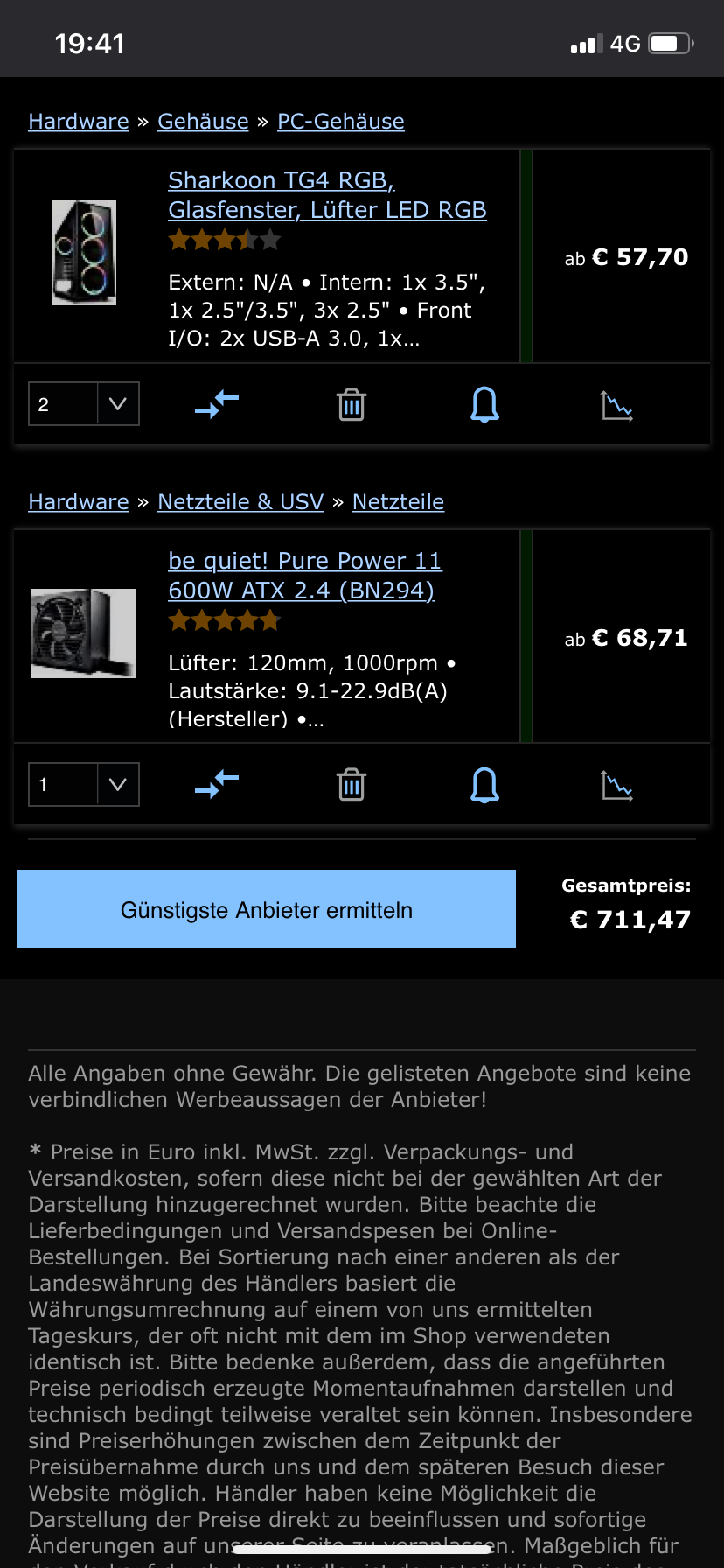Open the Netzteile & USV breadcrumb
This screenshot has width=724, height=1568.
coord(240,502)
